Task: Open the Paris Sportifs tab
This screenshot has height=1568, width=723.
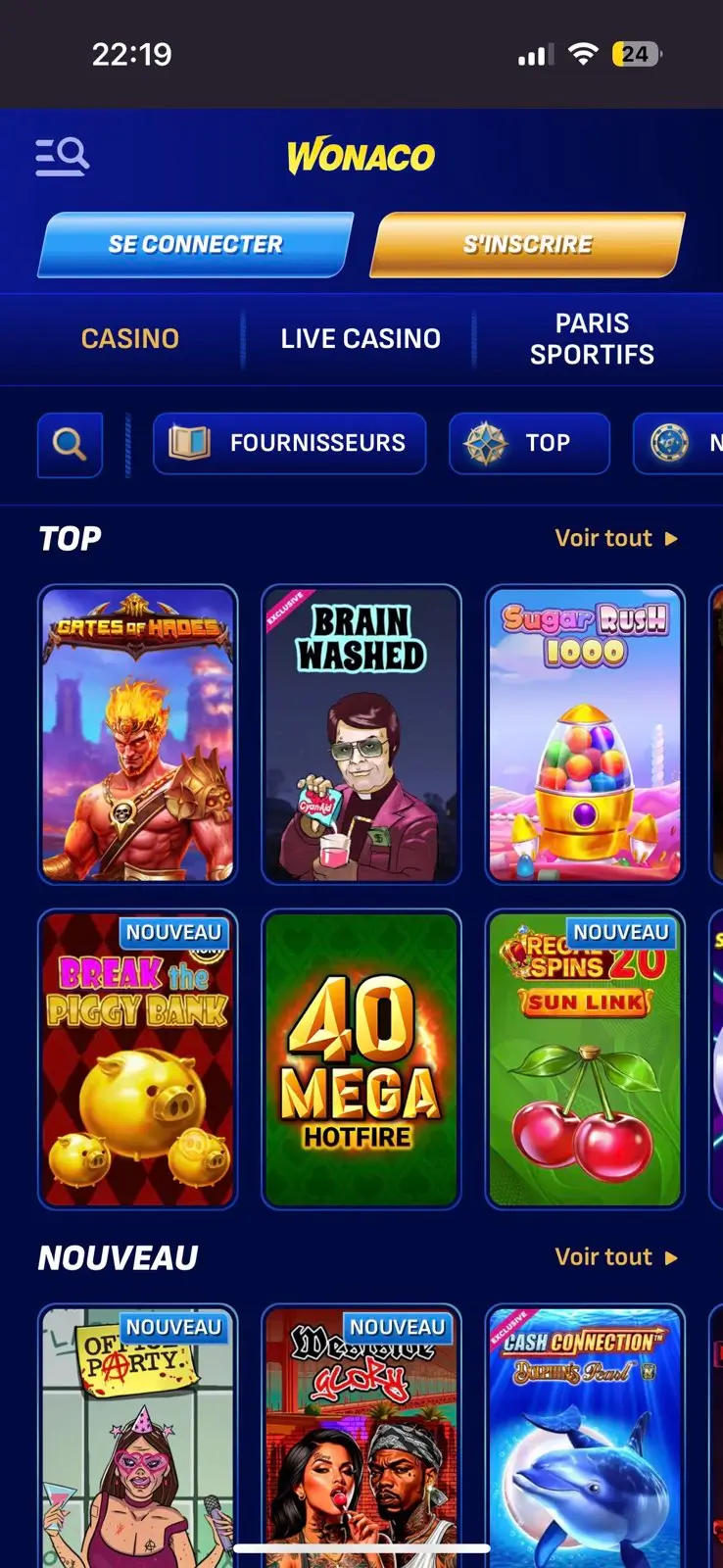Action: click(x=592, y=339)
